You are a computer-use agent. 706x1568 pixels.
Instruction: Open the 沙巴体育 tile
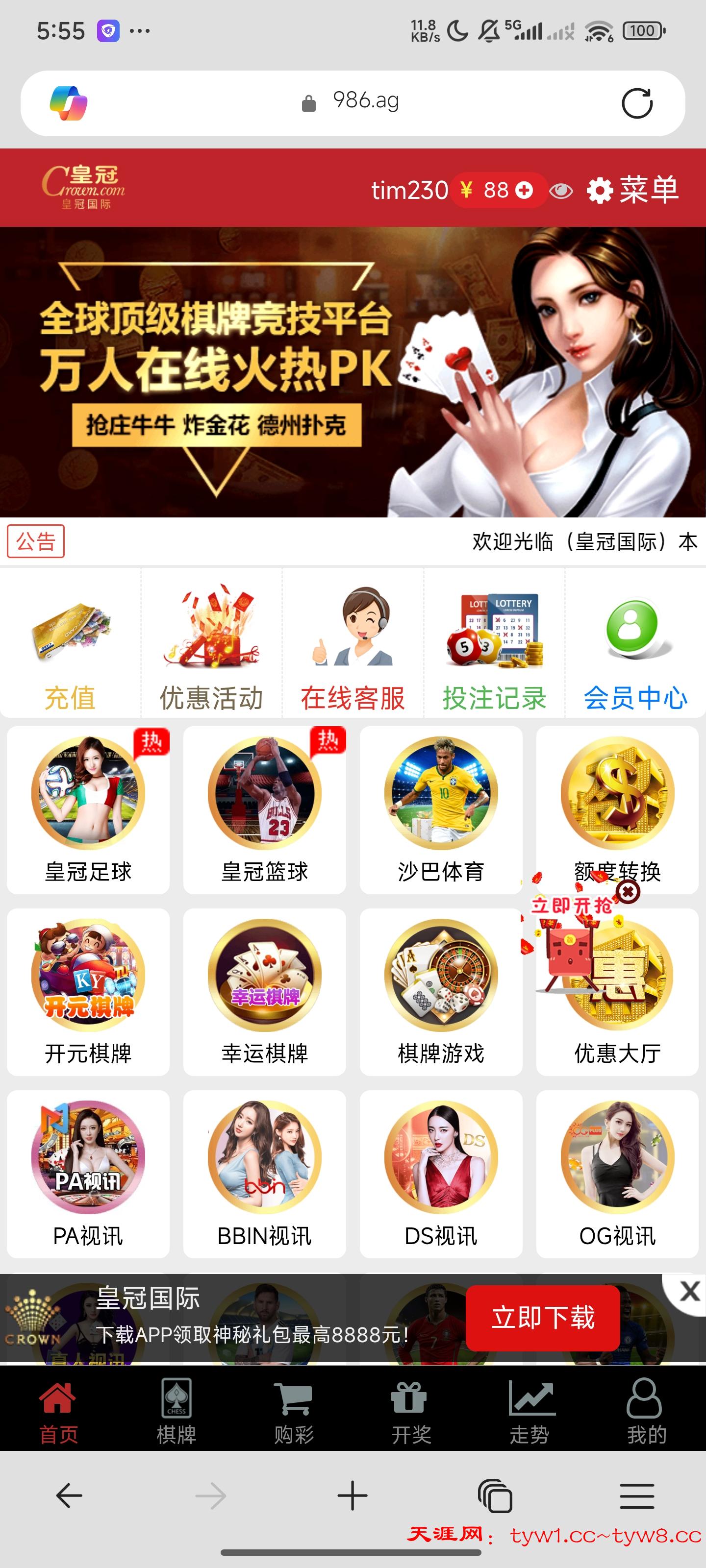441,809
